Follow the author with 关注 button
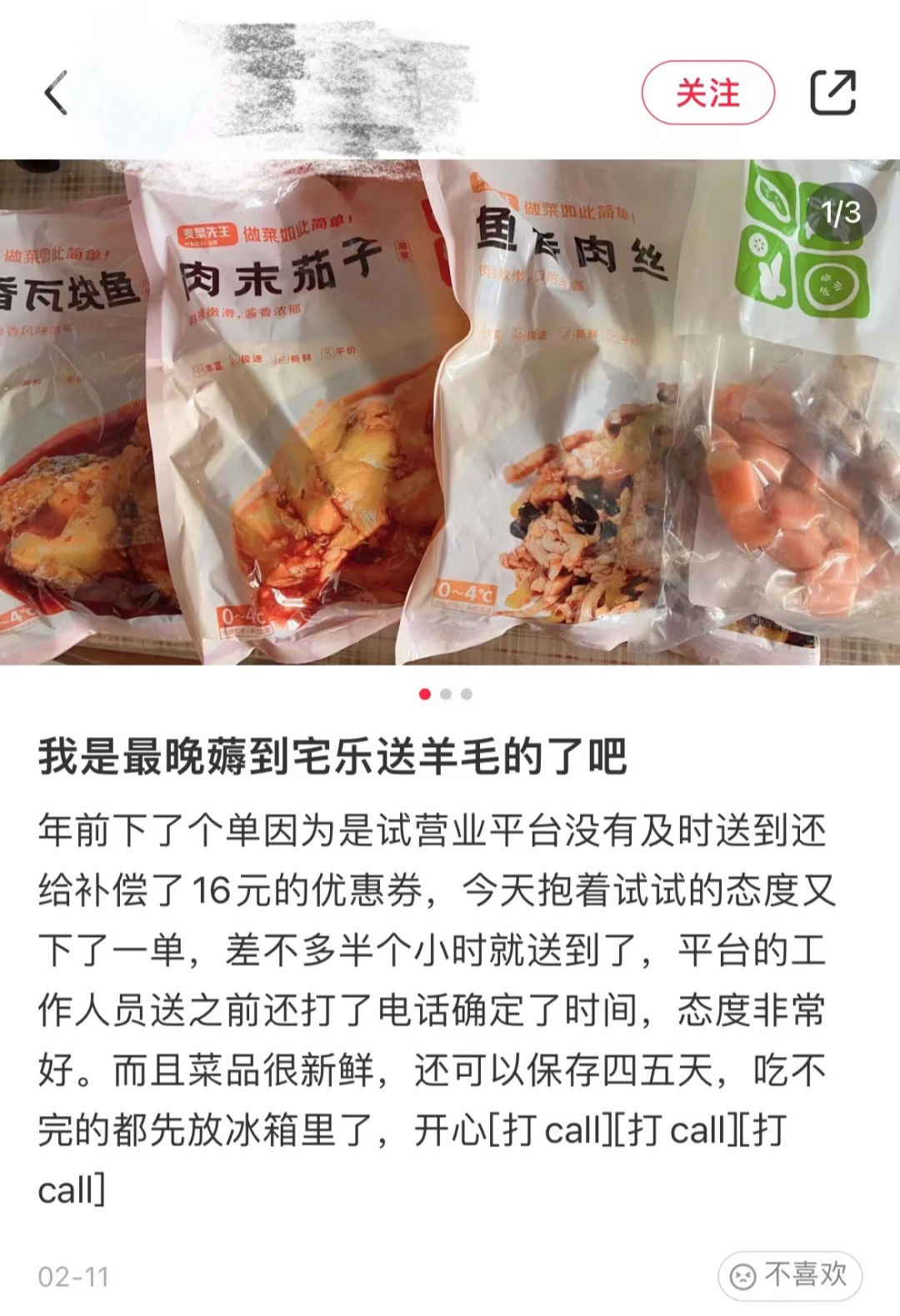This screenshot has height=1316, width=900. tap(707, 92)
